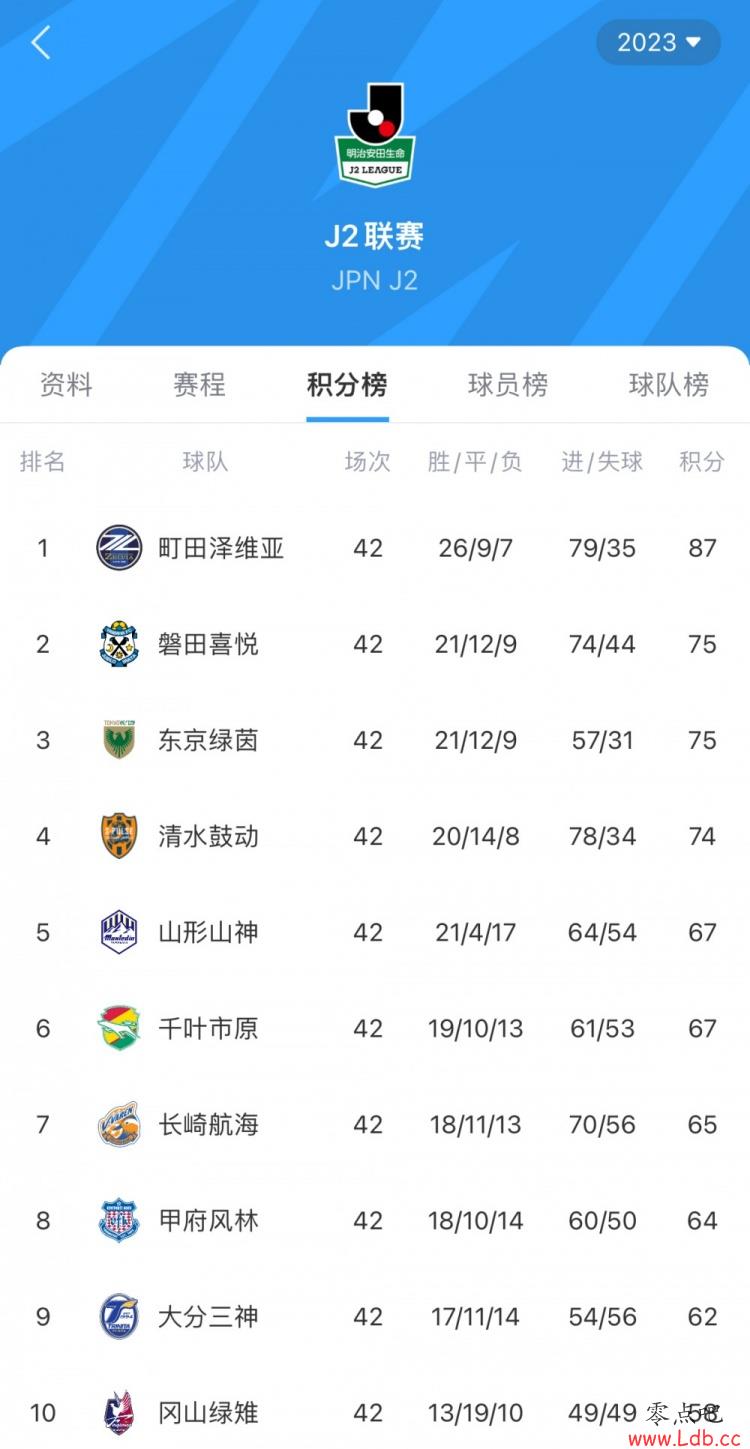Open the 山形山神 team row
750x1449 pixels.
375,932
